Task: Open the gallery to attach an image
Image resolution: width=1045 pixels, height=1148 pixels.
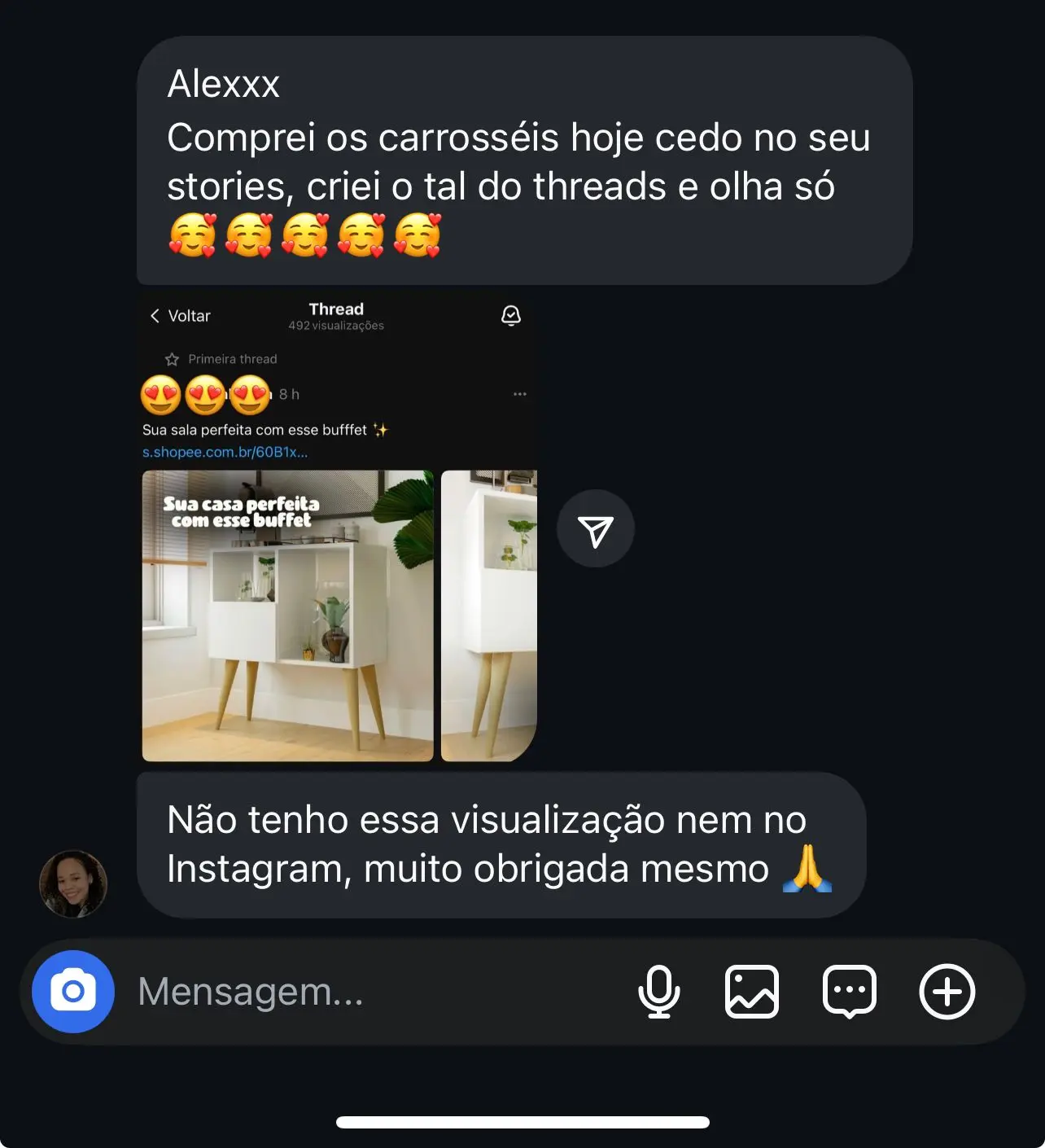Action: pos(751,992)
